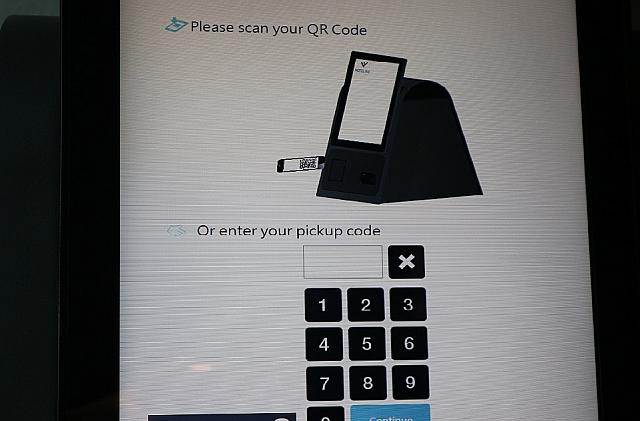This screenshot has height=421, width=640.
Task: Tap the pickup code entry field
Action: point(343,262)
